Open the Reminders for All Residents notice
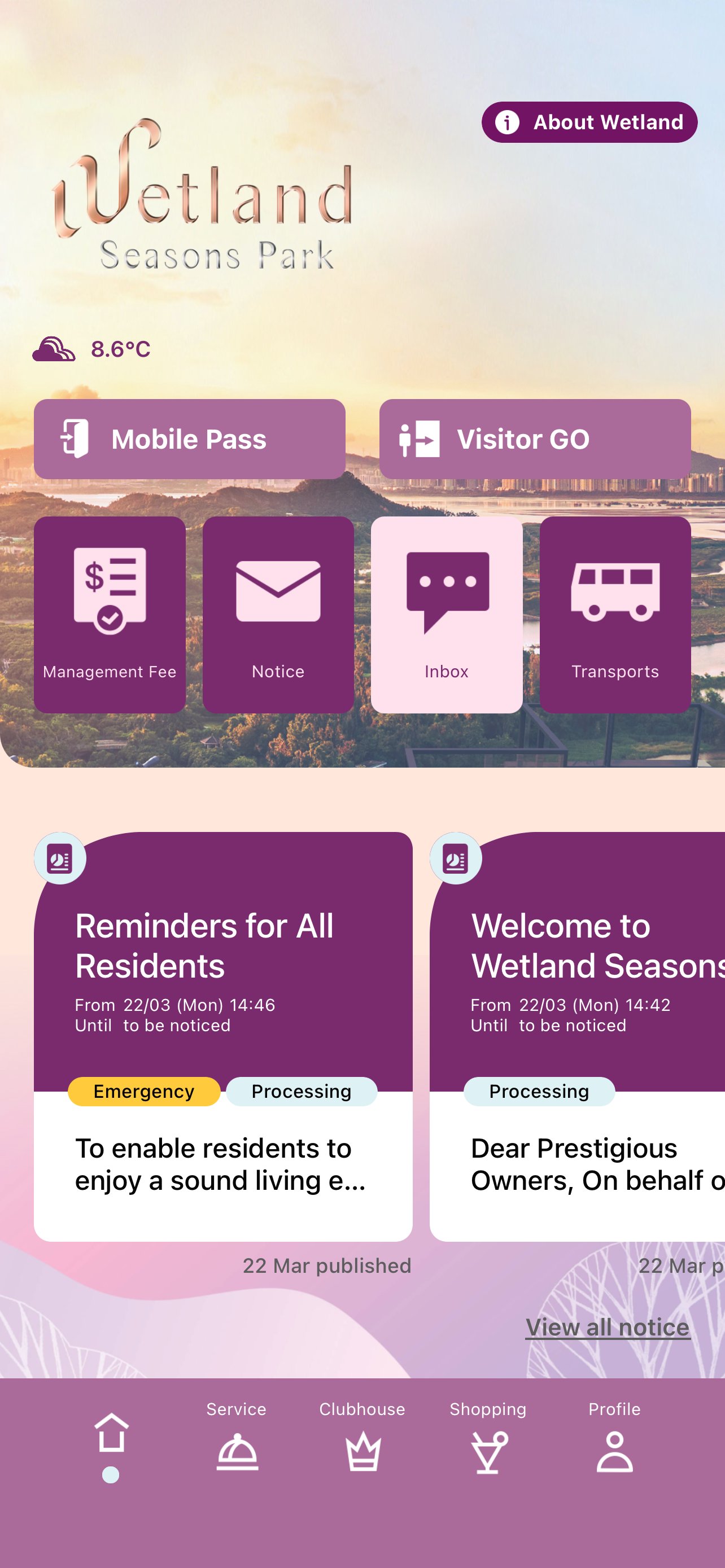Screen dimensions: 725x1568 click(x=223, y=1035)
